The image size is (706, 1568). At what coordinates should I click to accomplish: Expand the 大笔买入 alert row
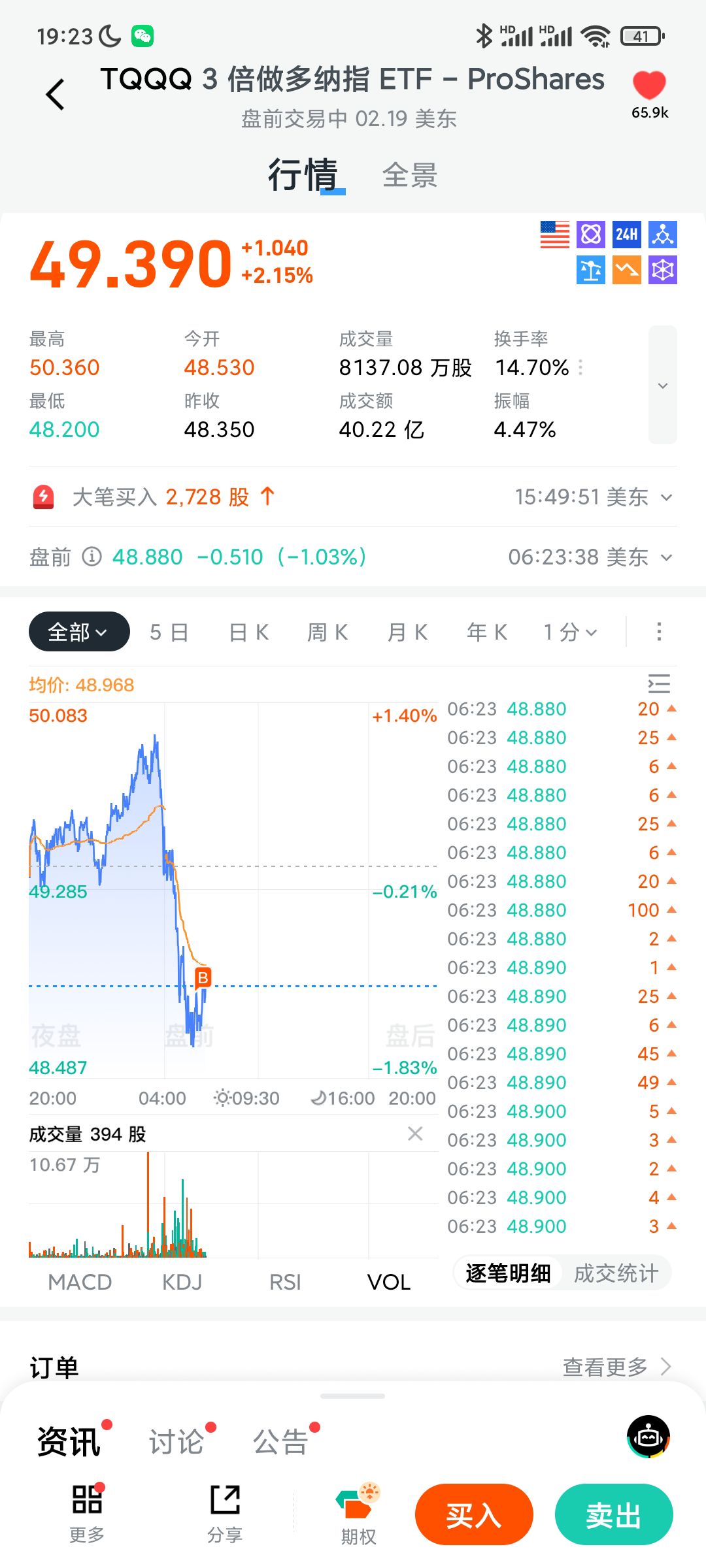pos(666,498)
